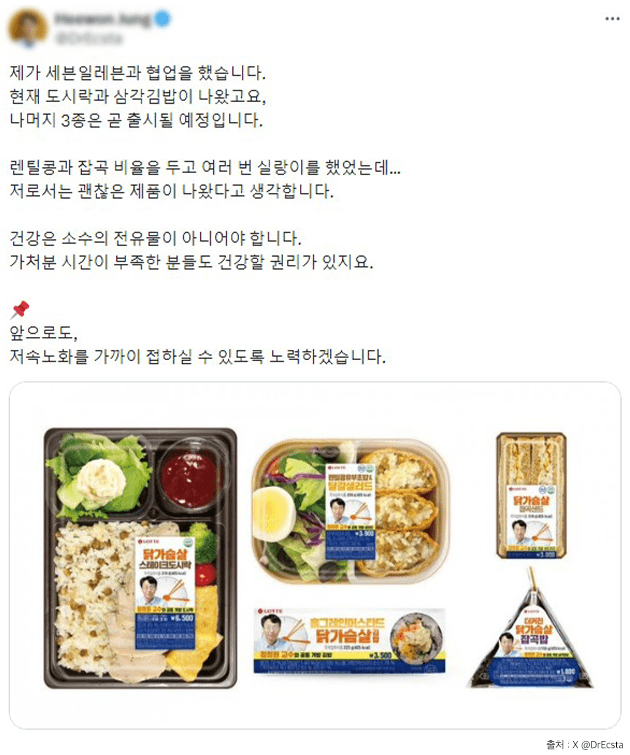Open the attached Seven Eleven product image
630x755 pixels.
click(x=315, y=555)
